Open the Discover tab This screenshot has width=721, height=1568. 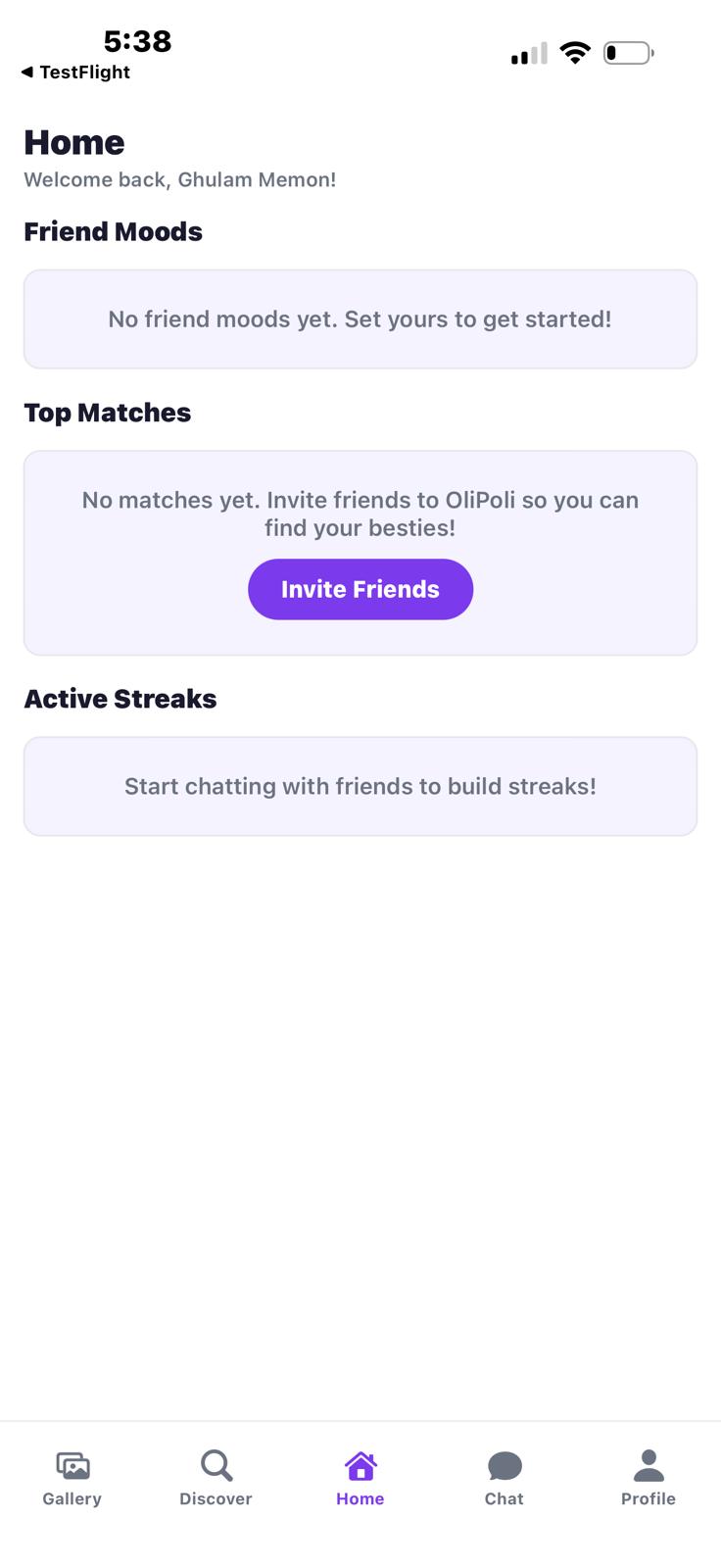pos(216,1478)
